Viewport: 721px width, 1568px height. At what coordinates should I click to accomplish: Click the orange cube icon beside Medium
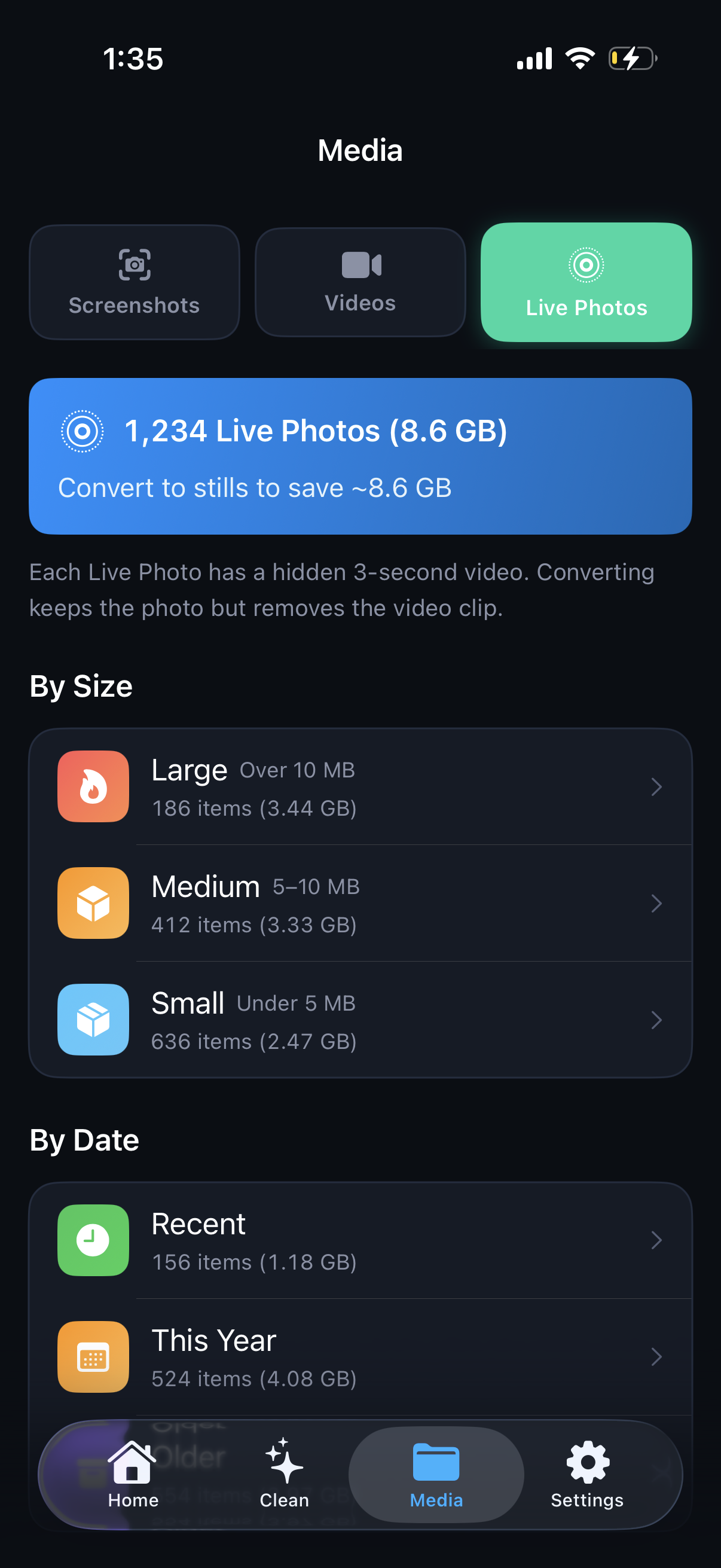93,903
